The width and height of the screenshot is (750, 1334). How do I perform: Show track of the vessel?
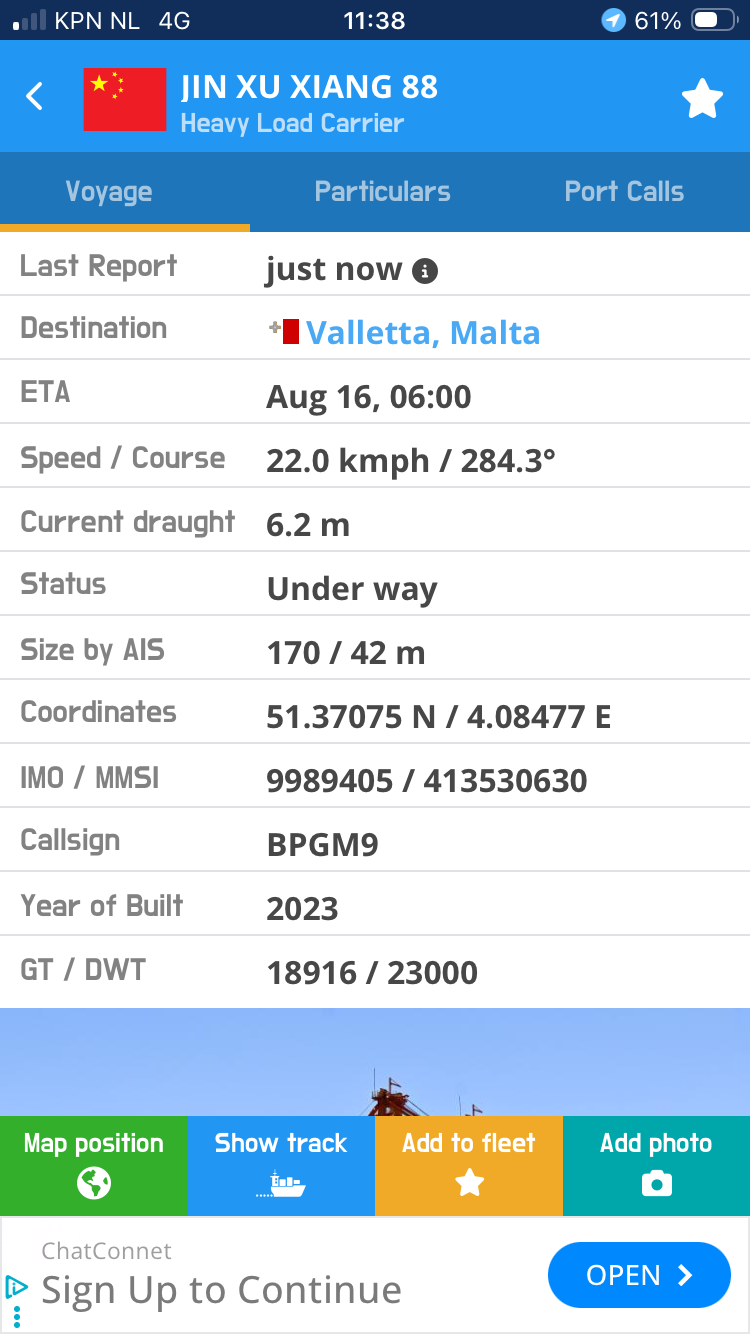281,1166
